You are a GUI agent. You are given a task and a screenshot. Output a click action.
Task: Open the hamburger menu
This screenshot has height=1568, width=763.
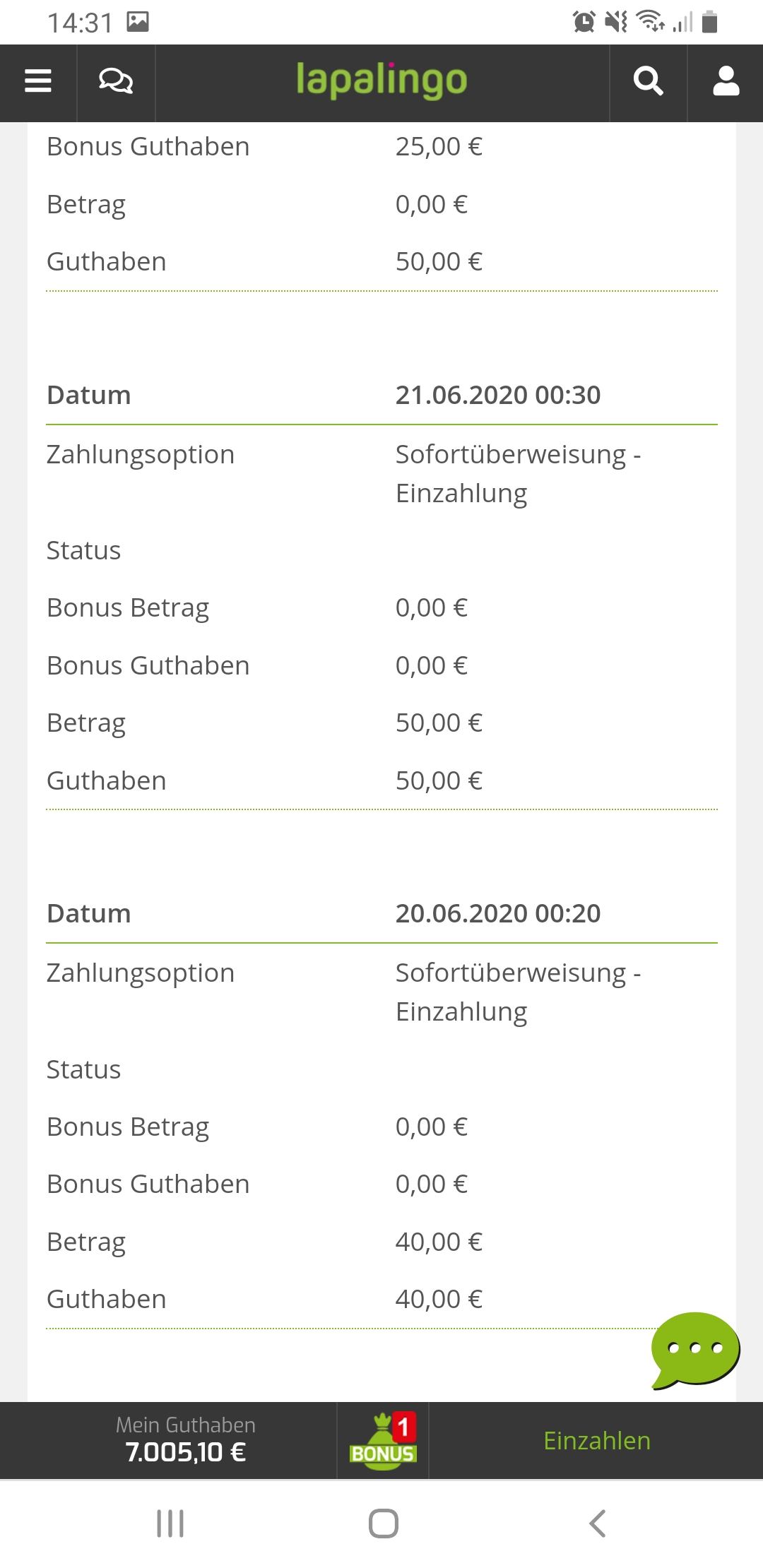coord(38,81)
